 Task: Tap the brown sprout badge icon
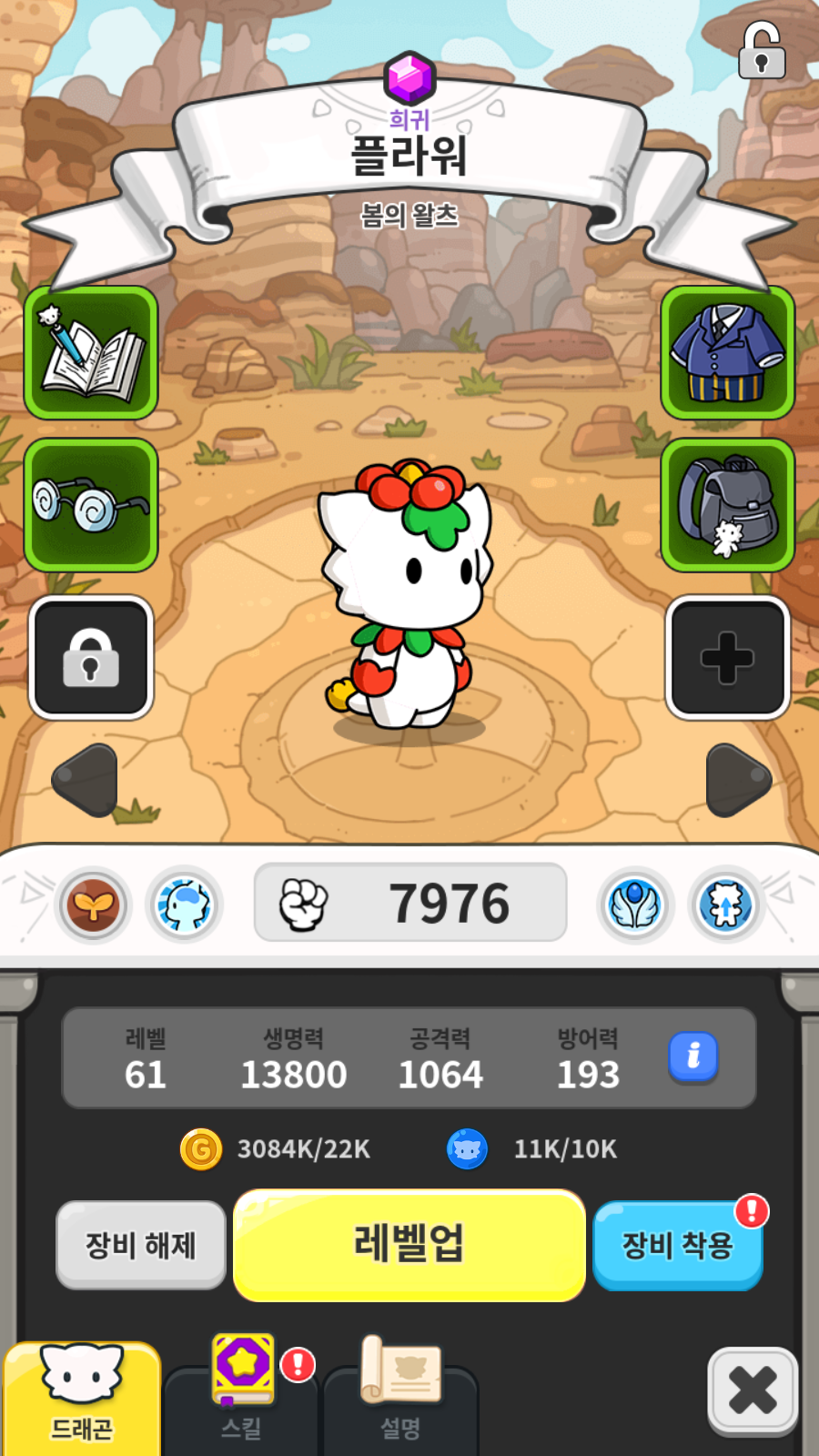(x=93, y=905)
